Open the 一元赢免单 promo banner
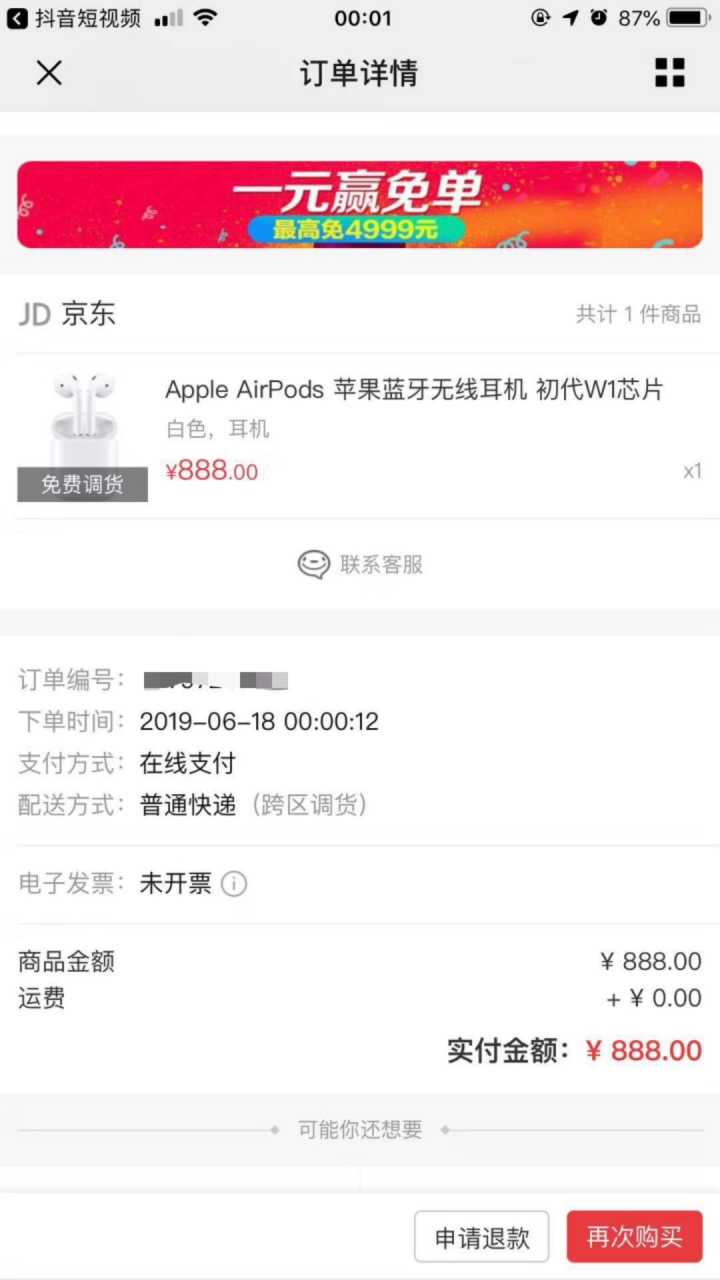 (x=360, y=204)
